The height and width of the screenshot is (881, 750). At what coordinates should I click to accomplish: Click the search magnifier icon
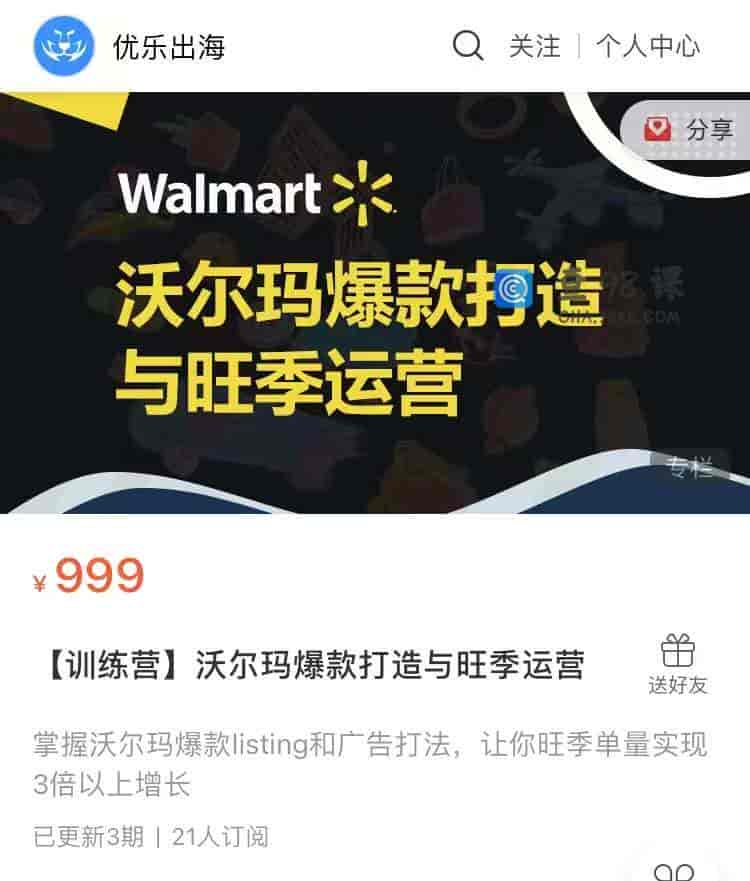click(x=466, y=45)
